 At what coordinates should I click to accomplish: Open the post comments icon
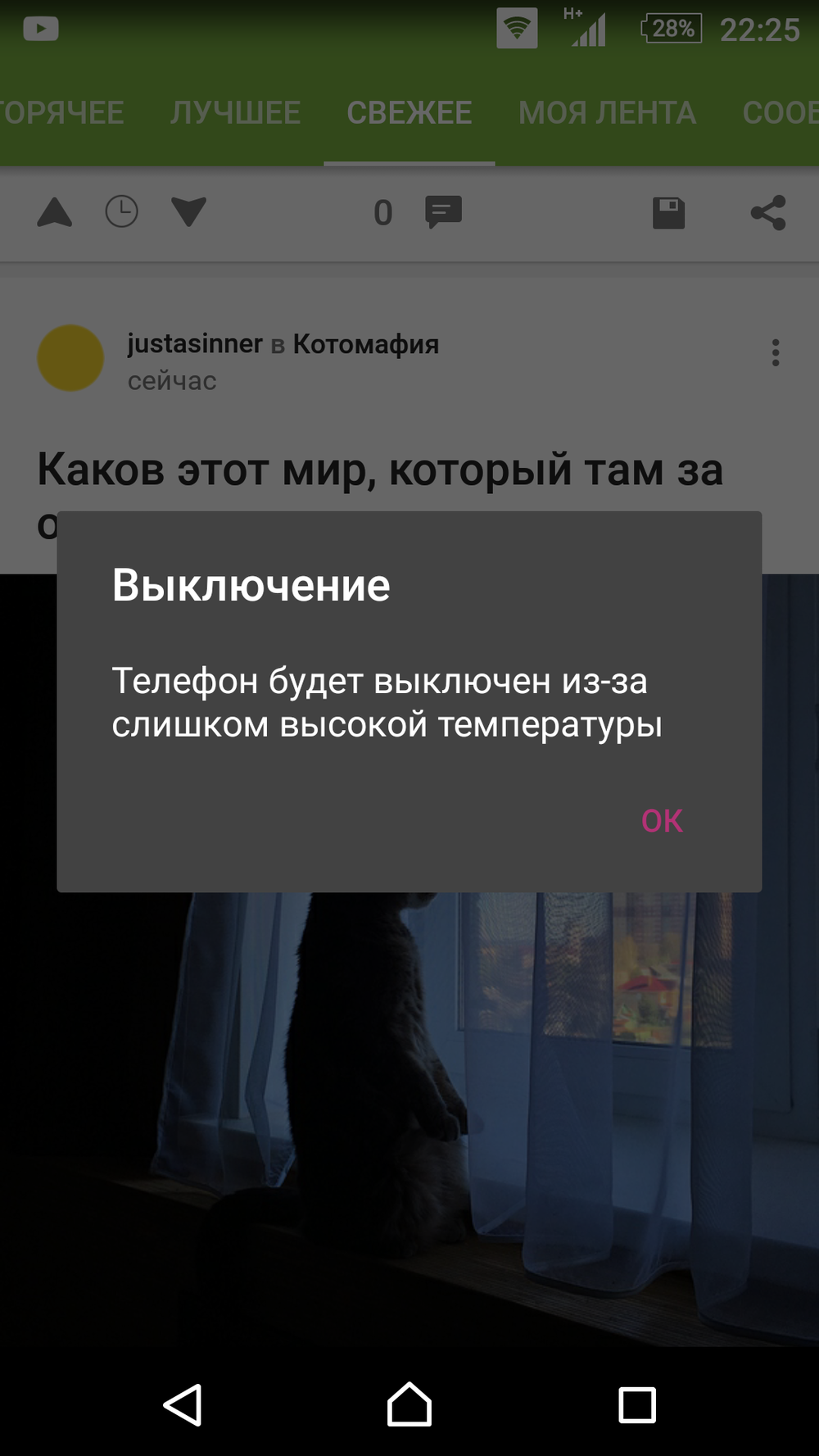pos(444,212)
